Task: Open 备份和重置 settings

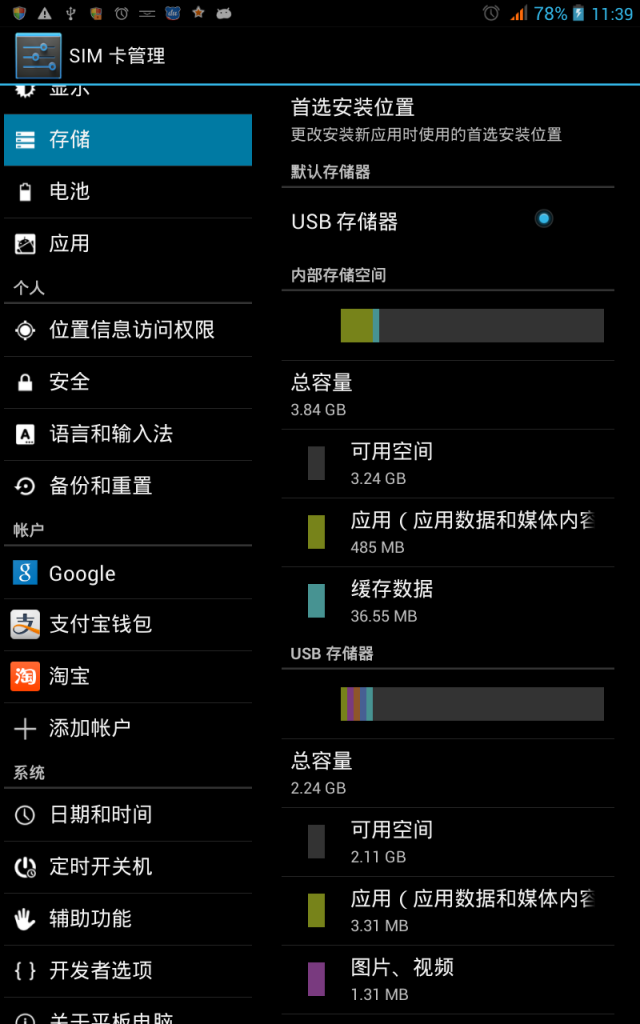Action: (x=128, y=486)
